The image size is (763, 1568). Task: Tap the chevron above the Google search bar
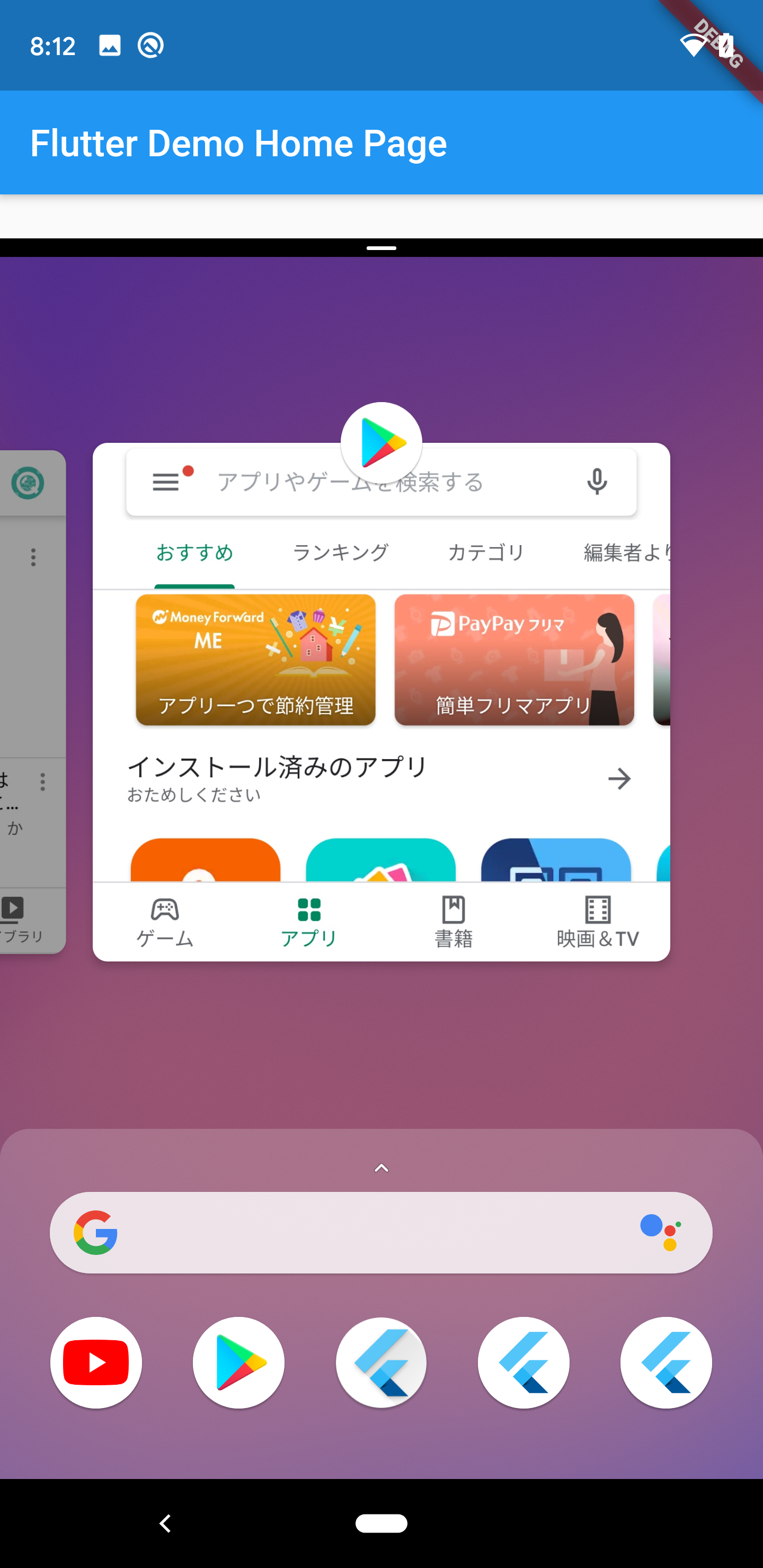(x=381, y=1167)
